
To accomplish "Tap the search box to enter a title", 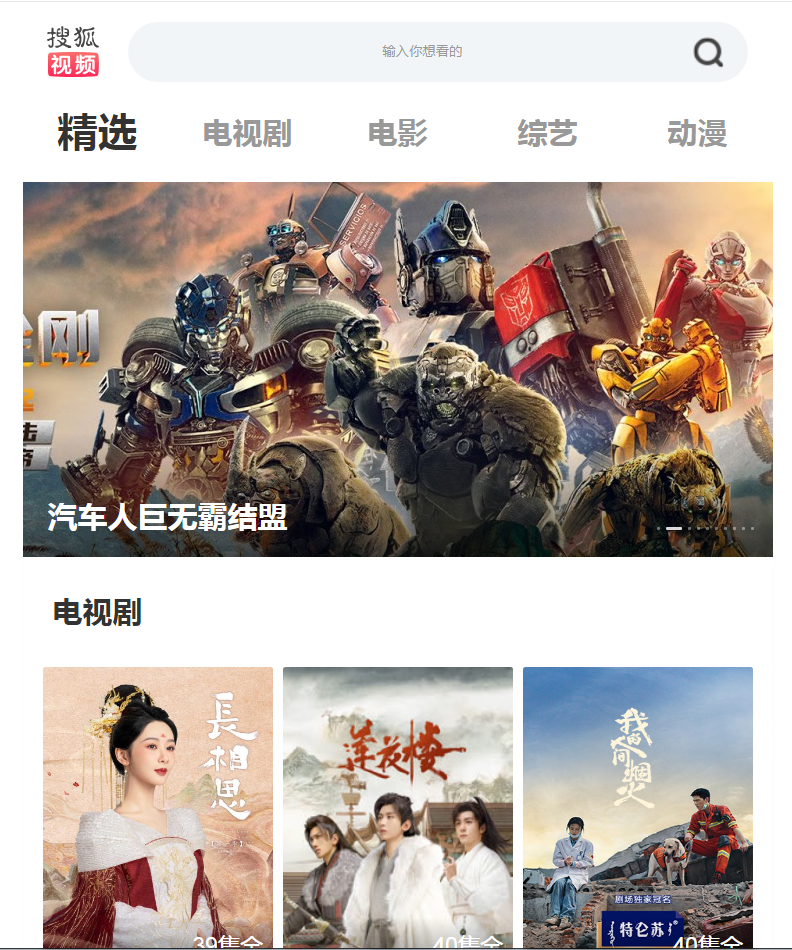I will point(420,52).
